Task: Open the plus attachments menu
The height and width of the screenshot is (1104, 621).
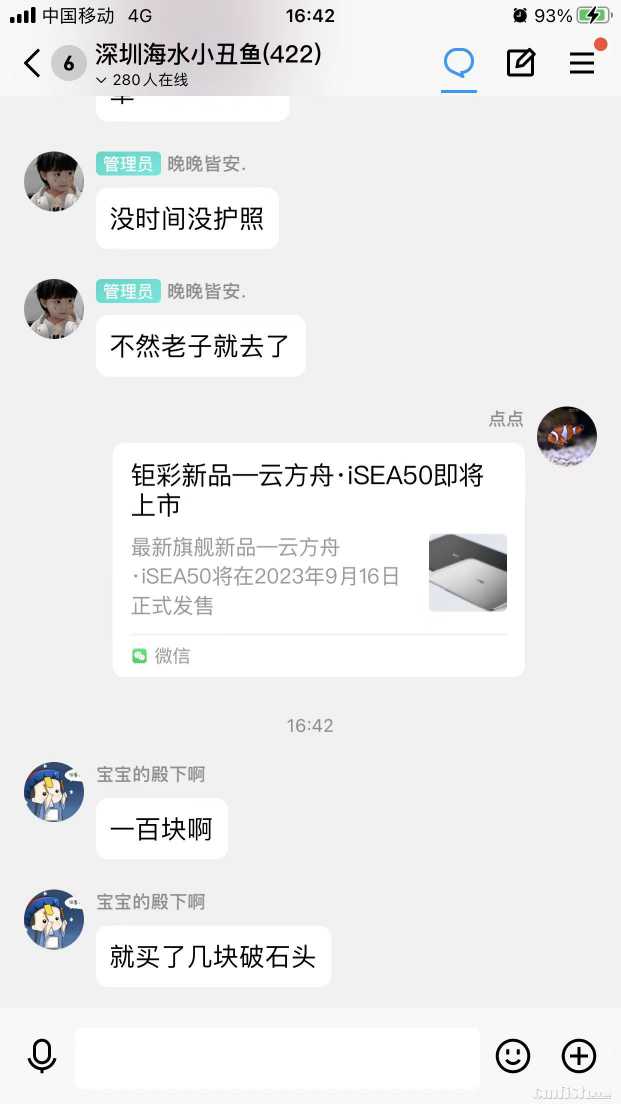Action: tap(579, 1056)
